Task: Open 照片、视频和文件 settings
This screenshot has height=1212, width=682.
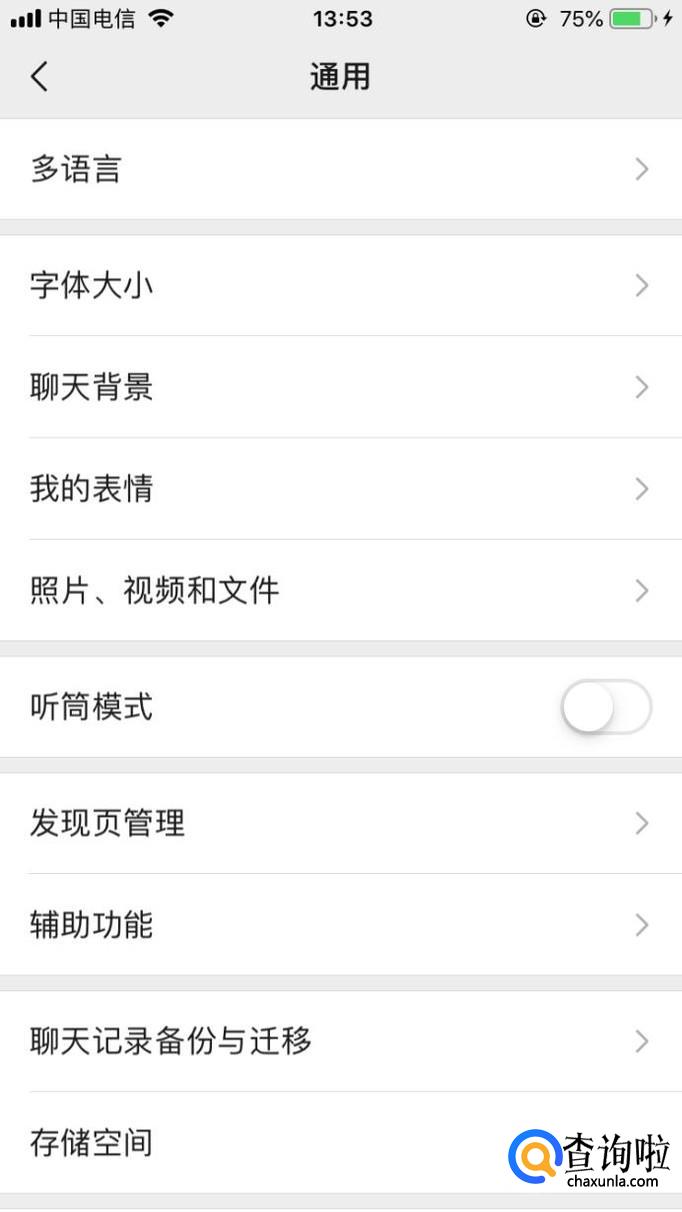Action: pyautogui.click(x=340, y=591)
